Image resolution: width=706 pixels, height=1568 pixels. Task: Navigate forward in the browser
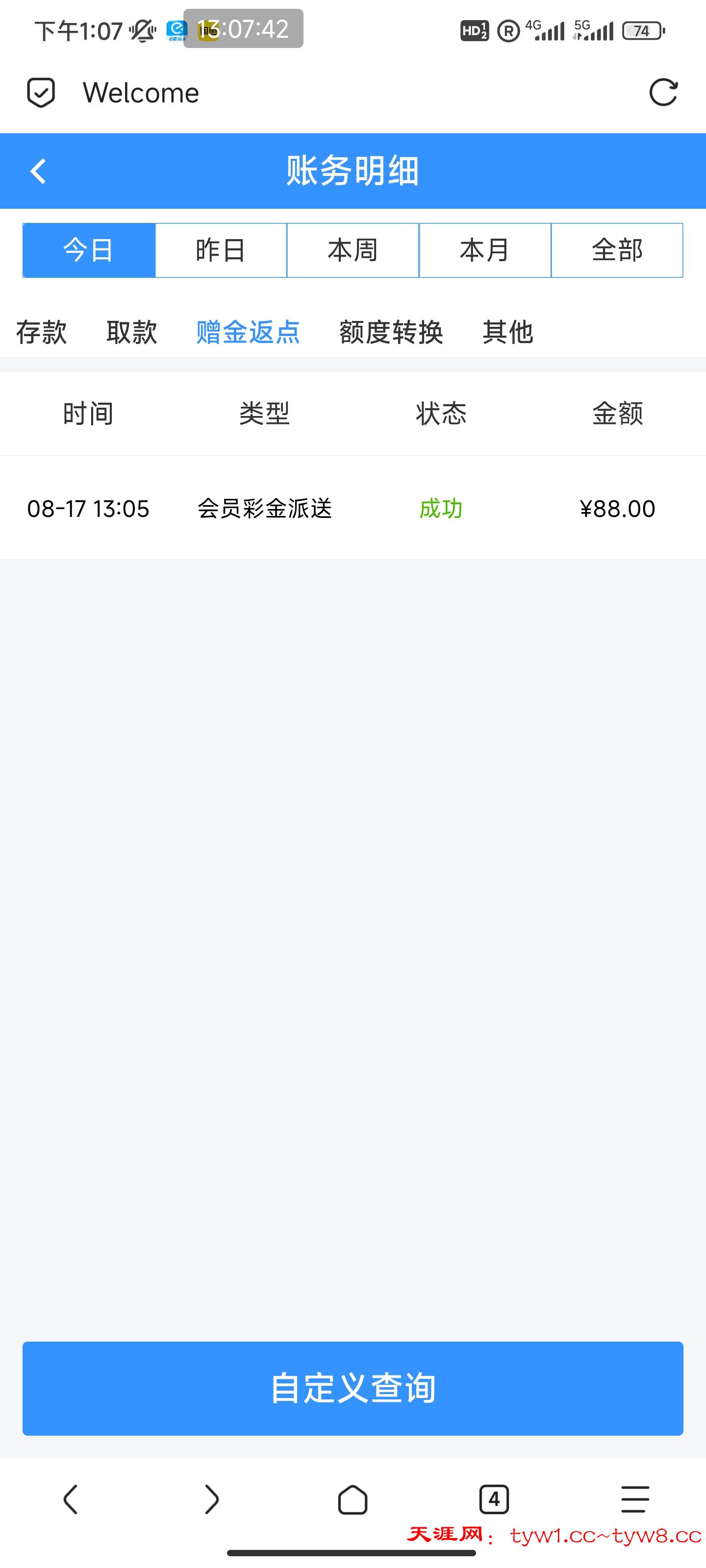coord(211,1499)
